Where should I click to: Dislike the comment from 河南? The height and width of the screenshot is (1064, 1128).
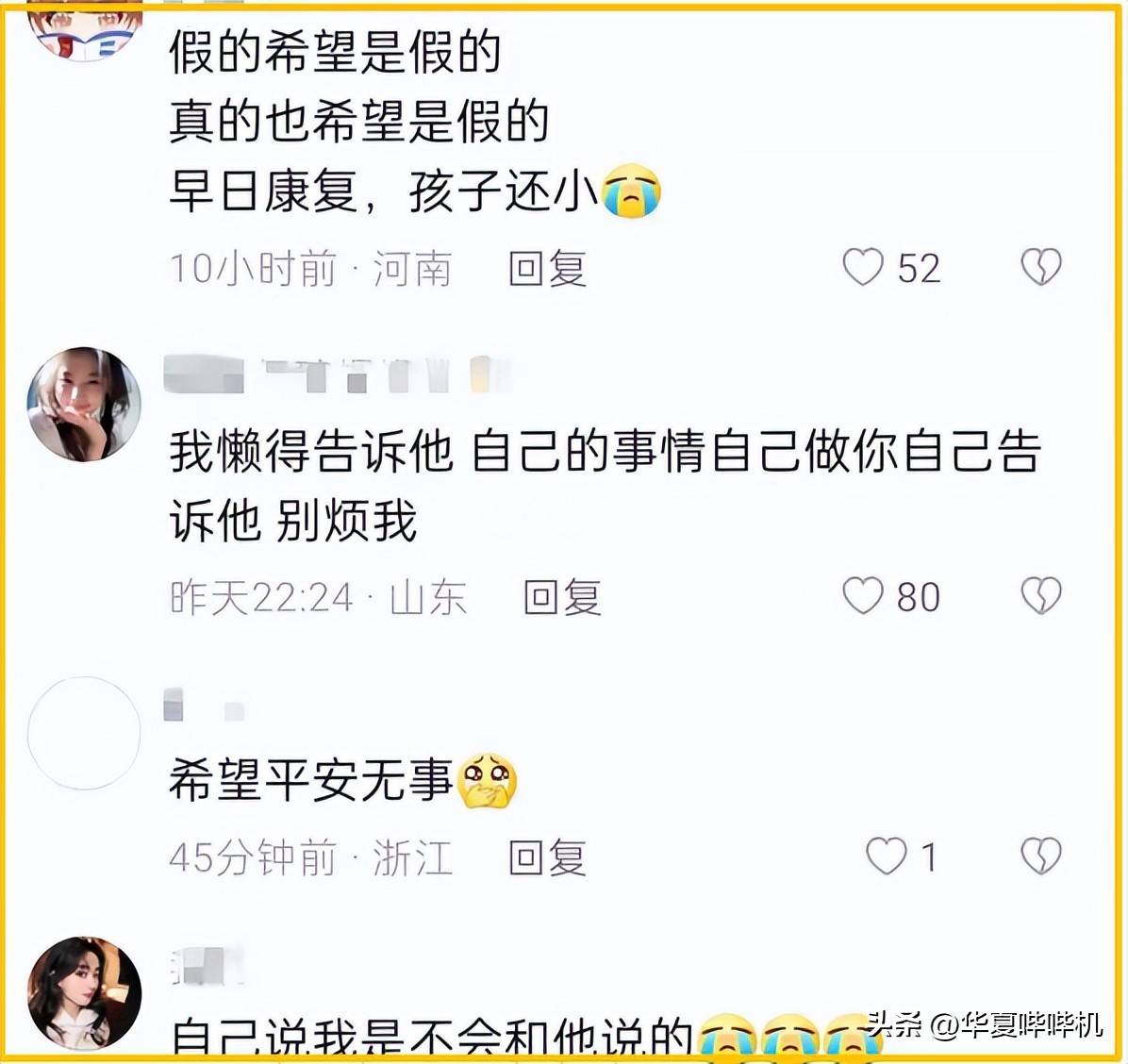1041,268
